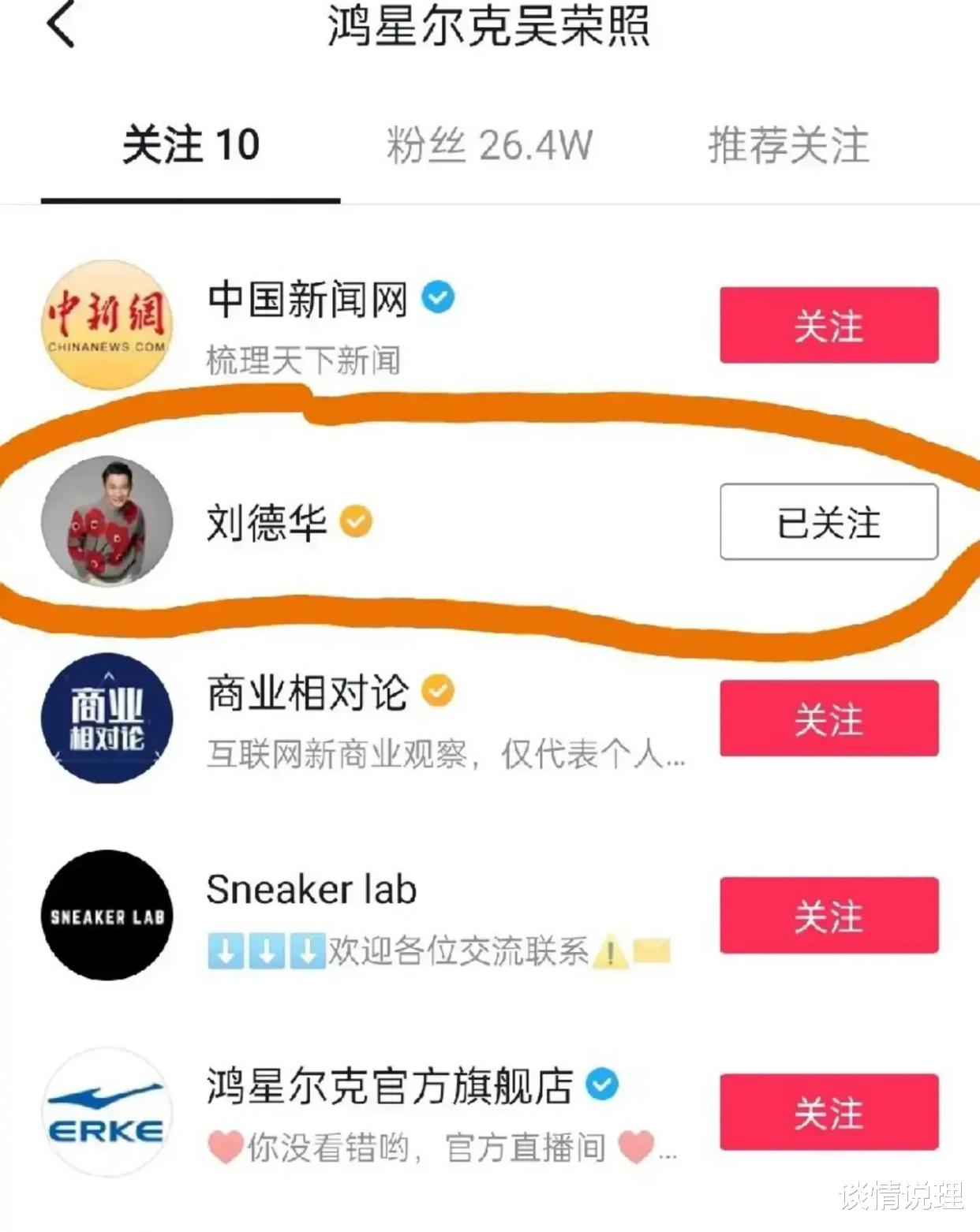Viewport: 980px width, 1232px height.
Task: Follow 鸿星尔克官方旗舰店
Action: point(829,1112)
